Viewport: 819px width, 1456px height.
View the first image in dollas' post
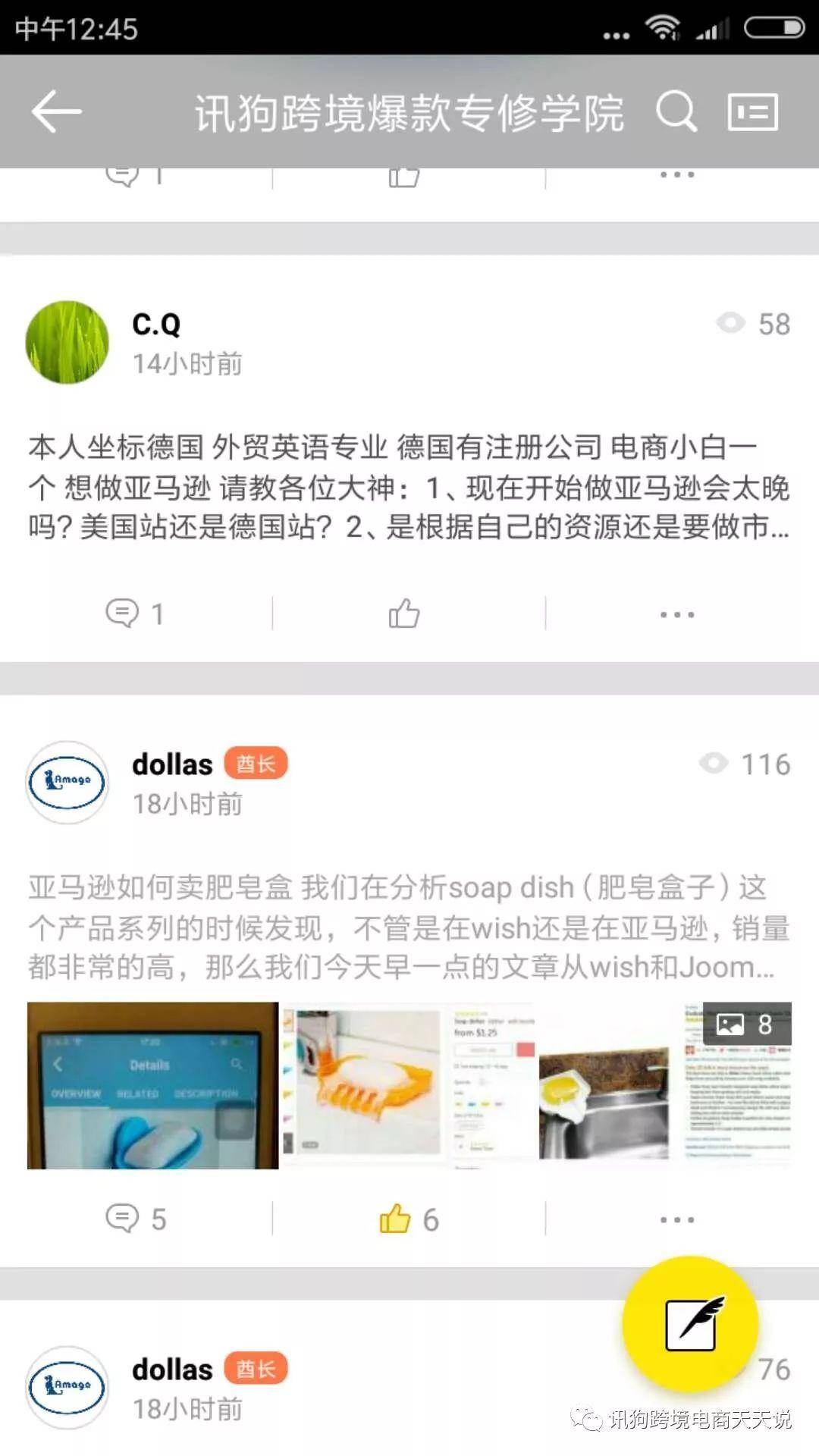tap(153, 1085)
